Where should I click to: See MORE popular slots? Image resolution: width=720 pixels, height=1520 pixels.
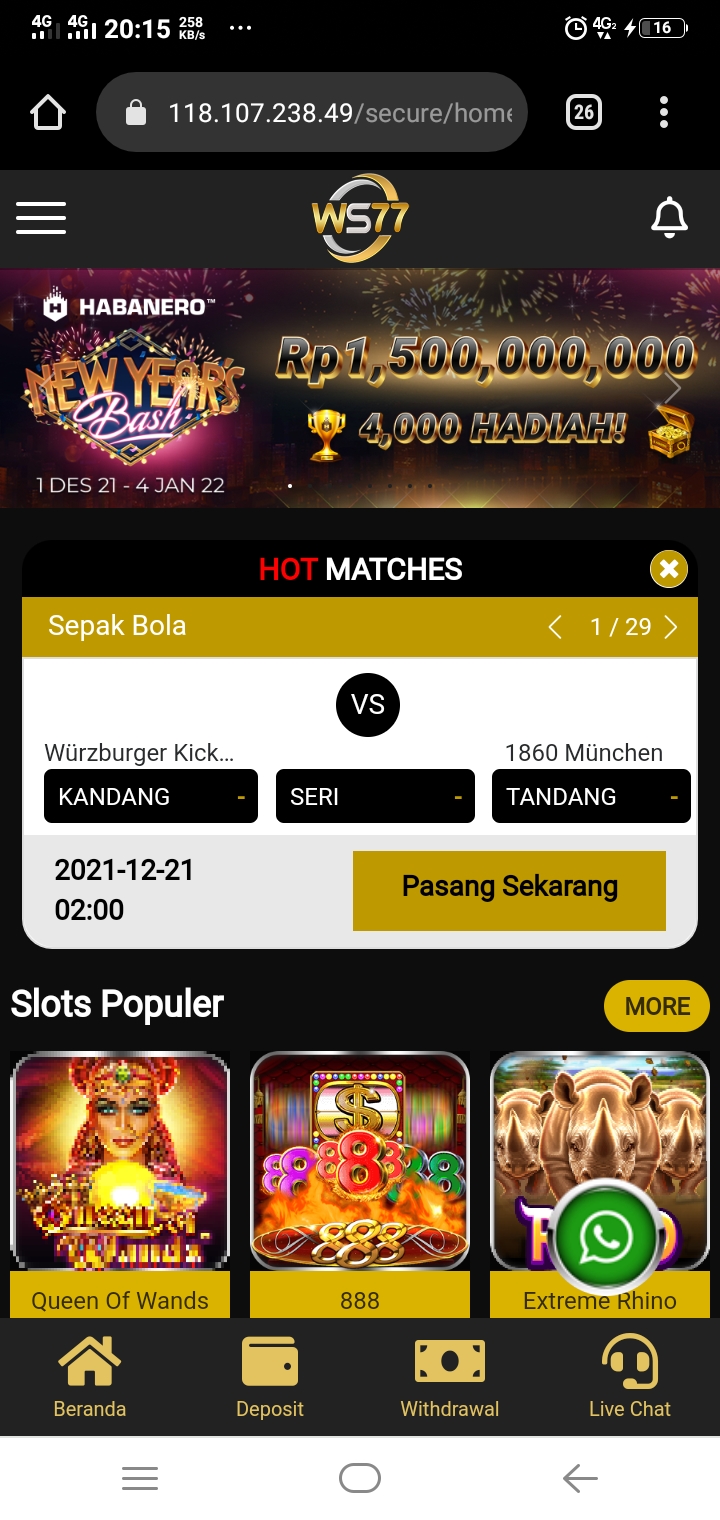(x=656, y=1006)
